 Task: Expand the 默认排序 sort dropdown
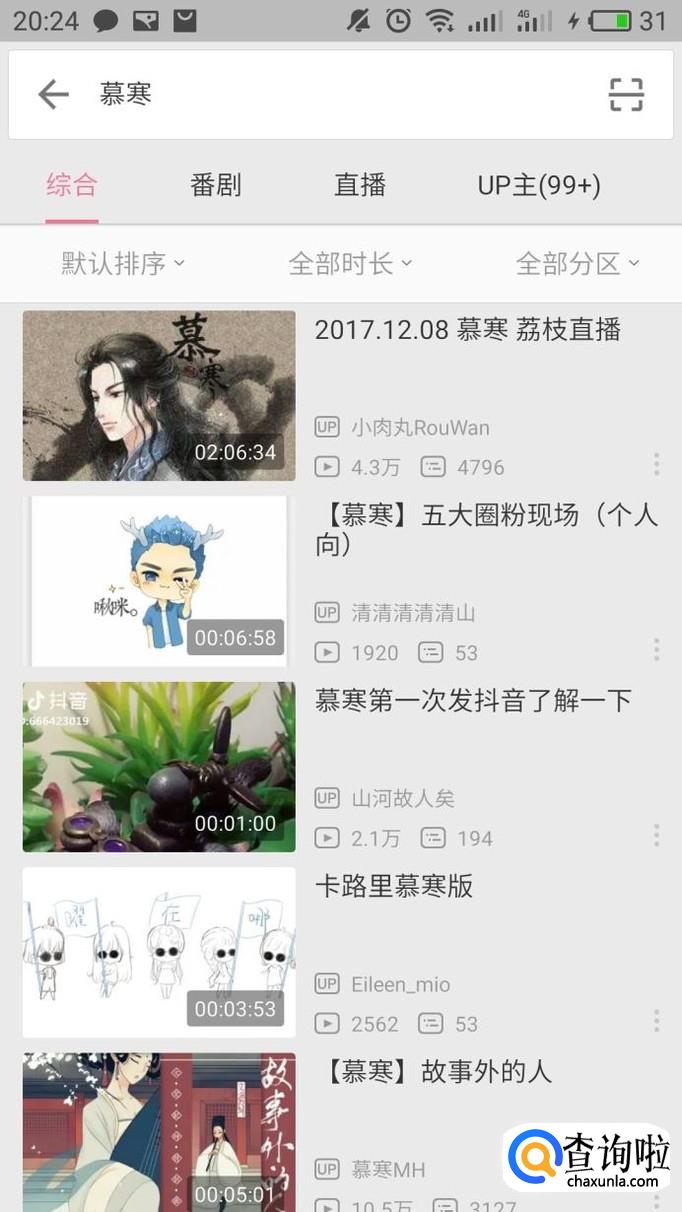(x=123, y=264)
